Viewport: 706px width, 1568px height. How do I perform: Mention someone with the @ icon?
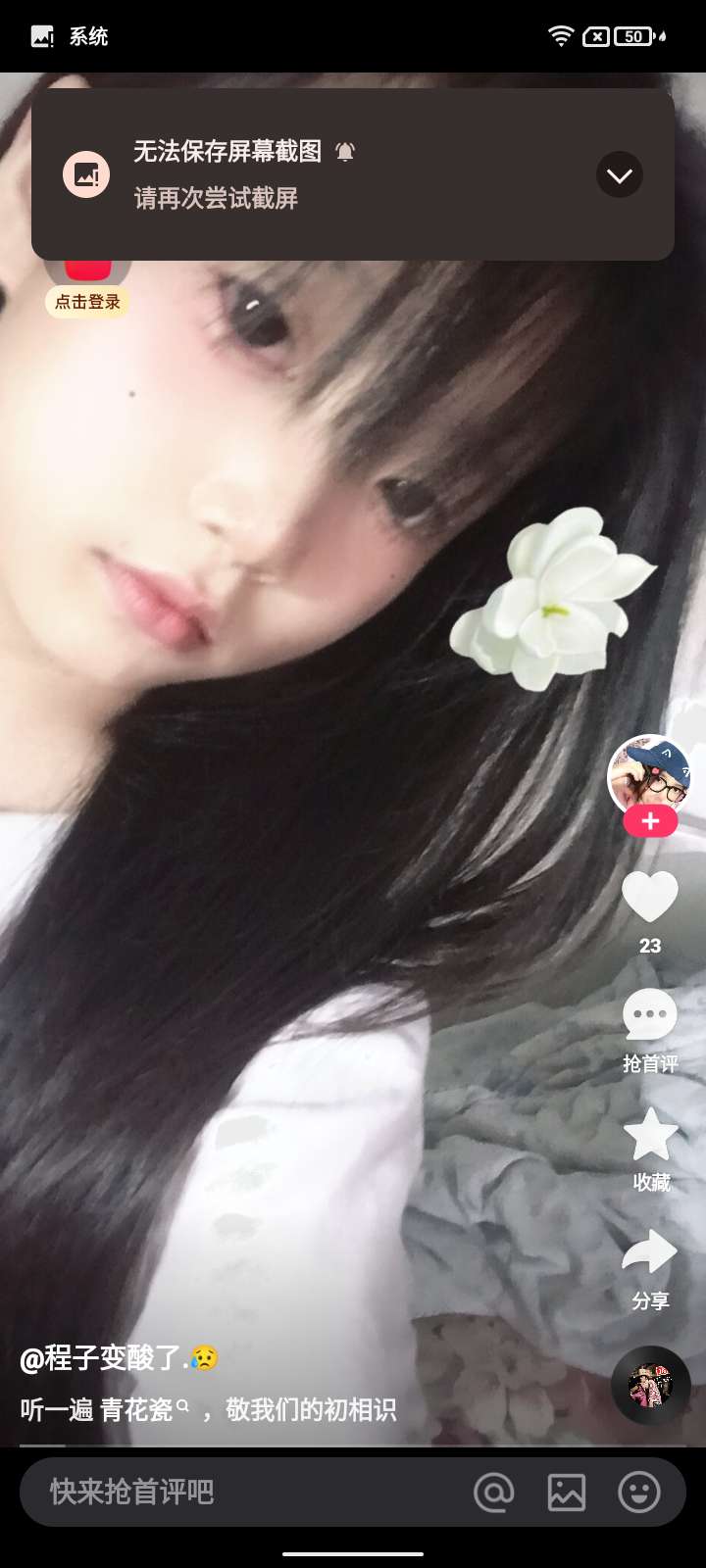coord(494,1492)
